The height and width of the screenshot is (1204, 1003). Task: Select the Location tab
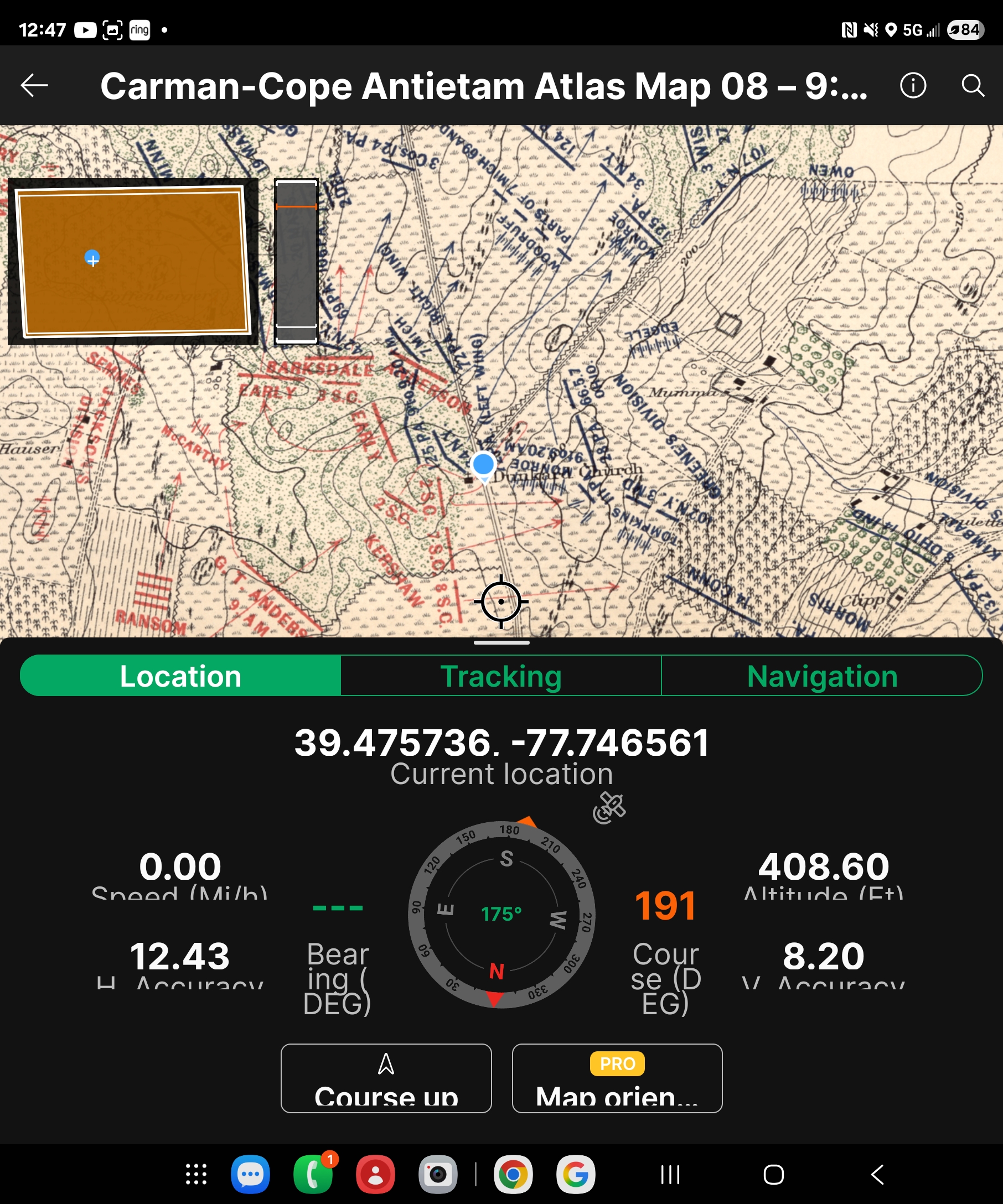180,676
